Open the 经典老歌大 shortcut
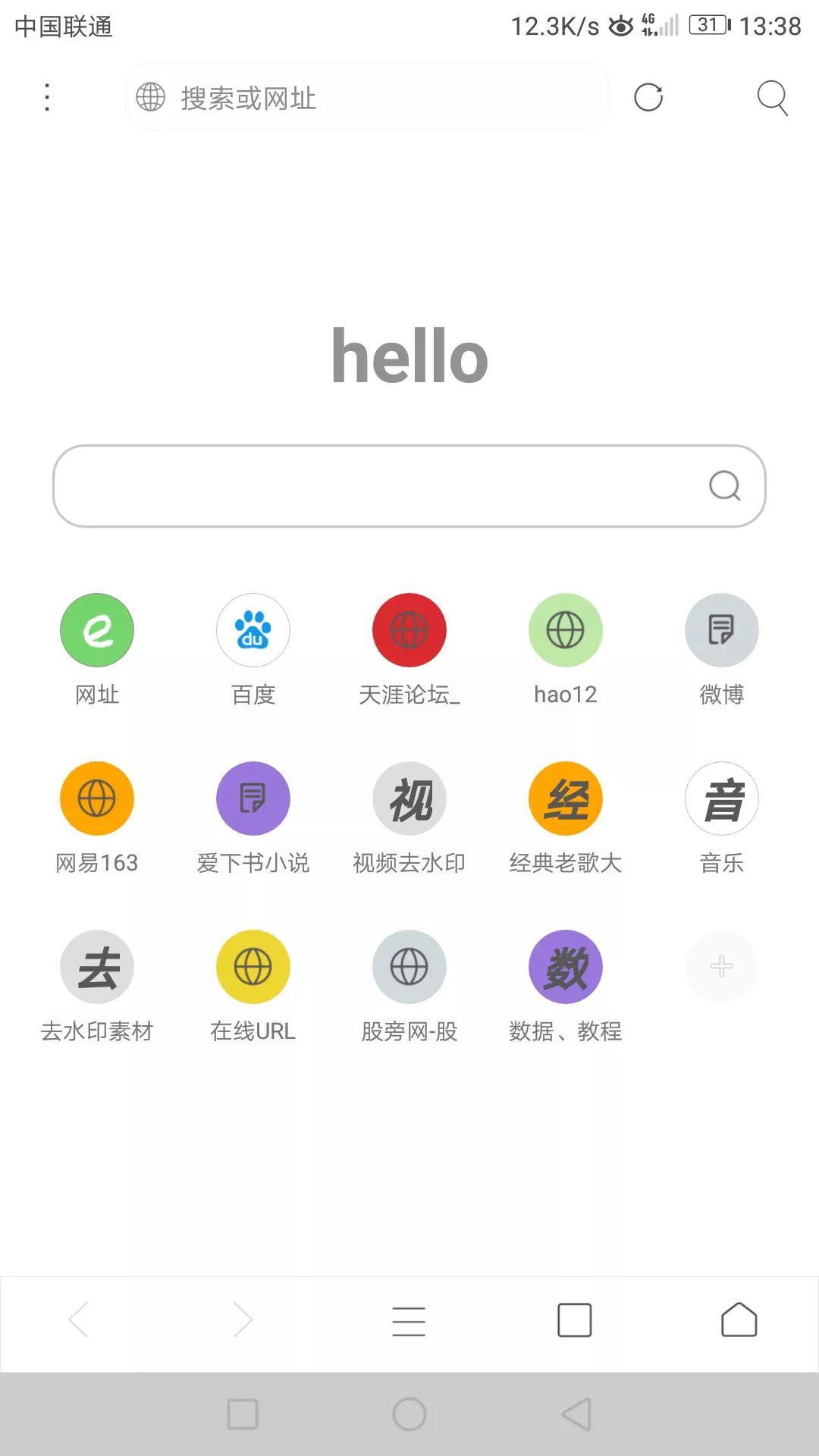Viewport: 819px width, 1456px height. tap(565, 798)
